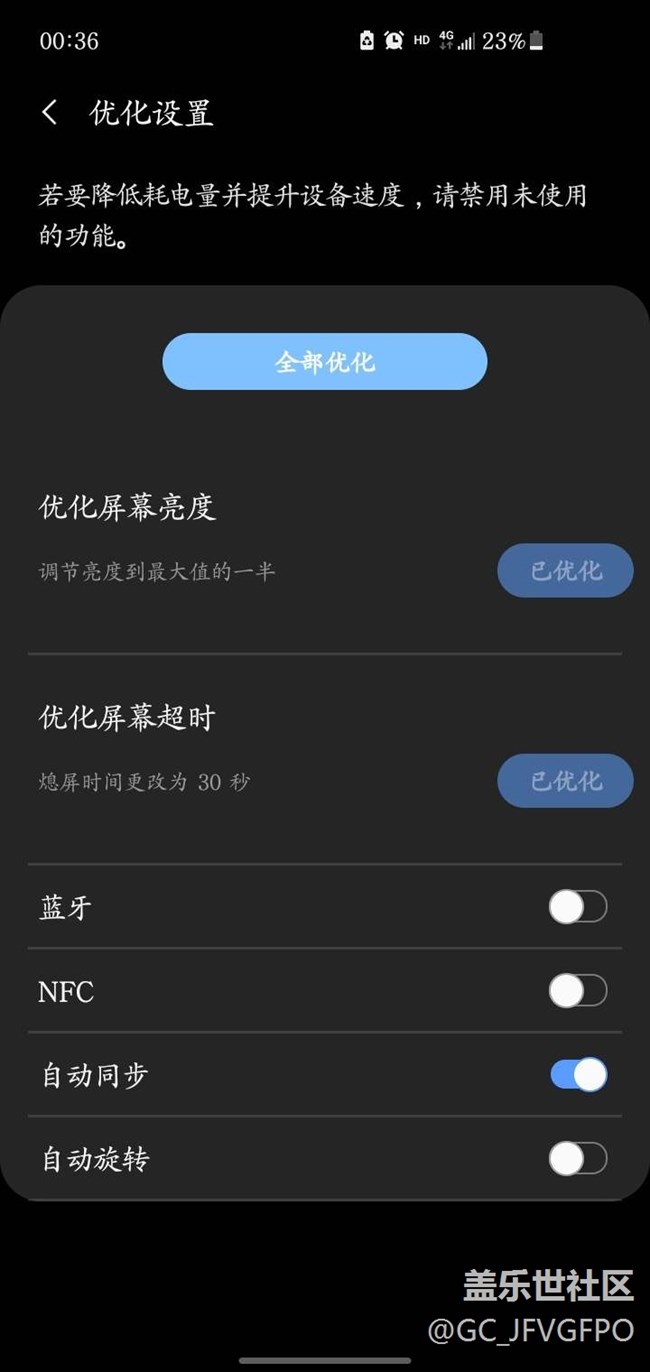The width and height of the screenshot is (650, 1372).
Task: Tap 已优化 for 优化屏幕亮度
Action: (565, 571)
